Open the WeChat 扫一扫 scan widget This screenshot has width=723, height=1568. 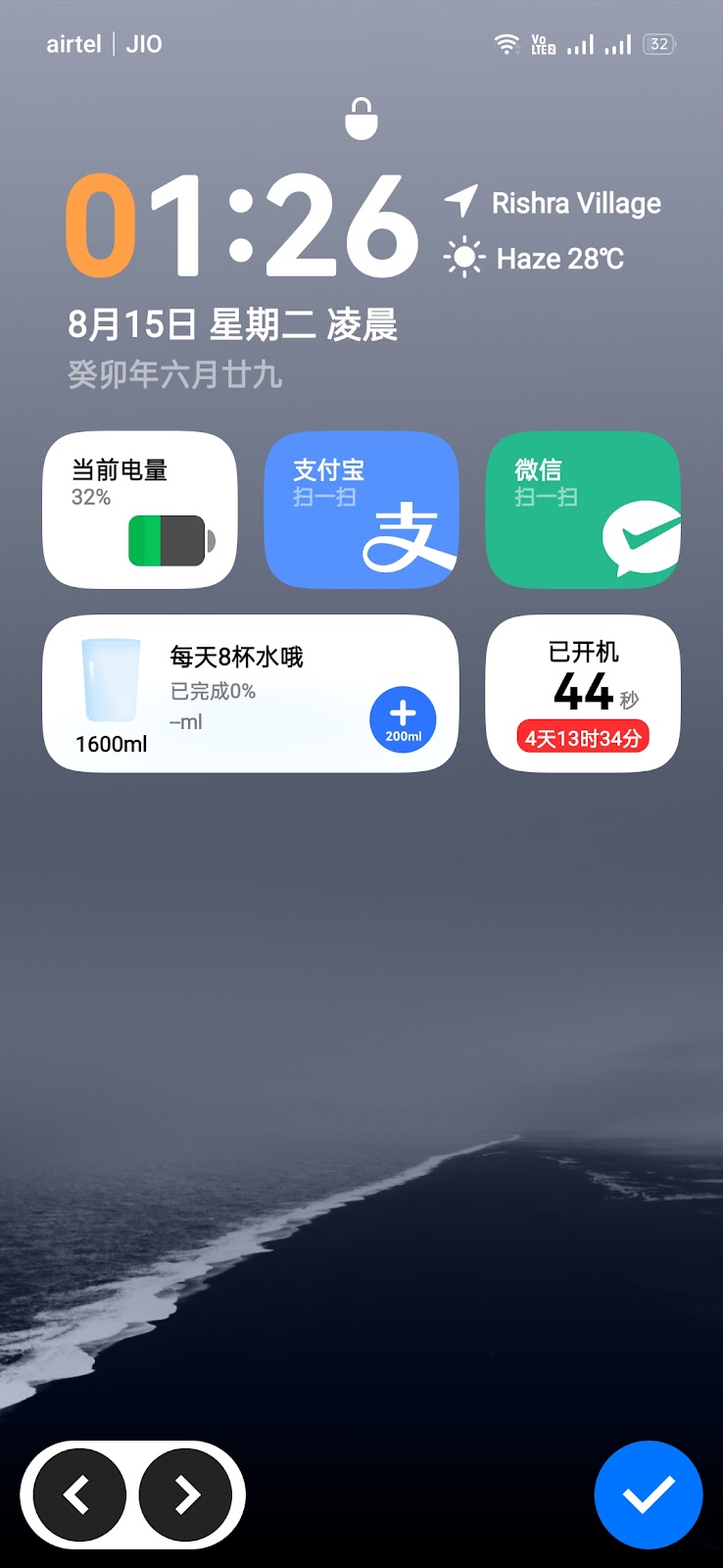pos(583,510)
